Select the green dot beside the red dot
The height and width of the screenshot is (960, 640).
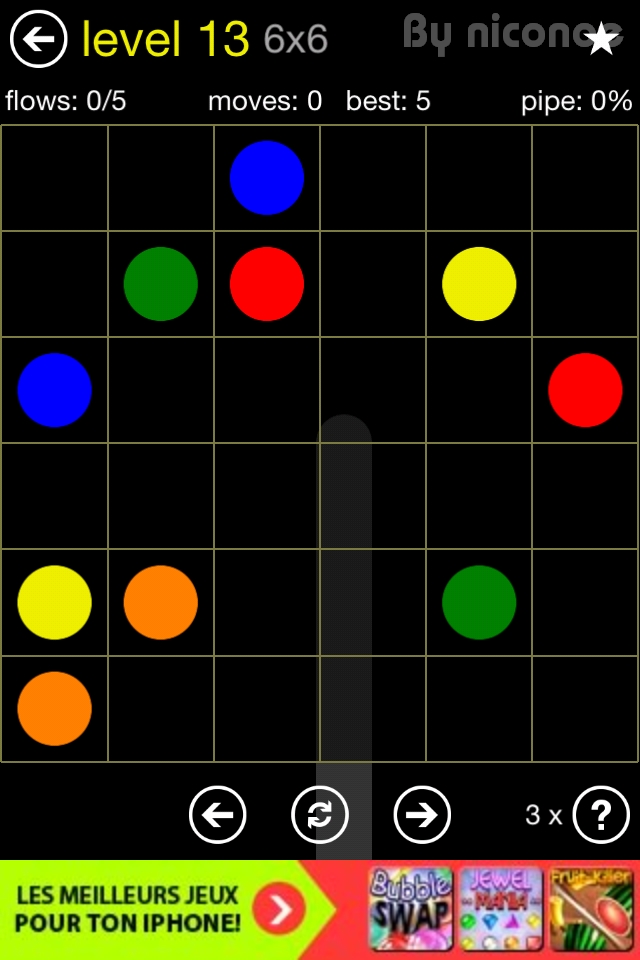[160, 284]
